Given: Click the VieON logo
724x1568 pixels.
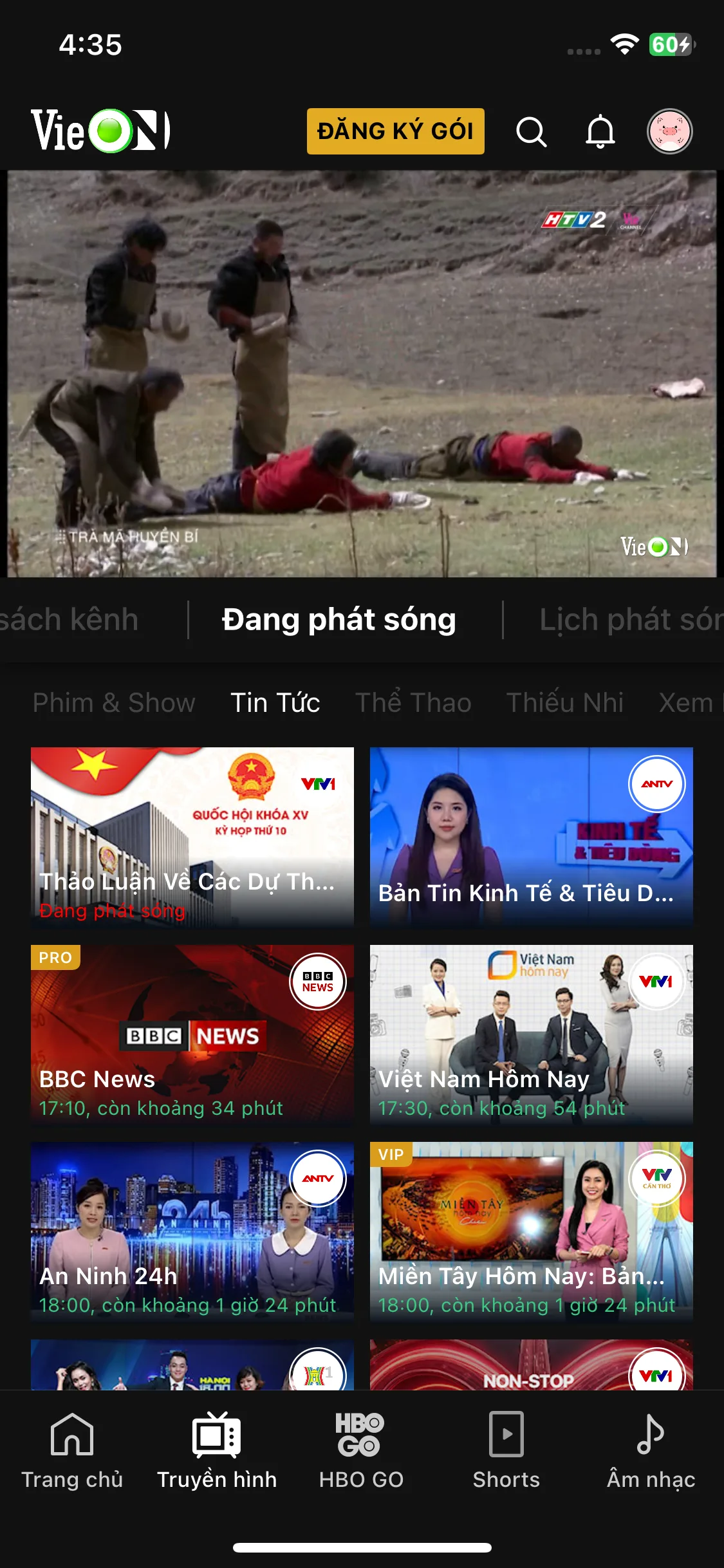Looking at the screenshot, I should coord(100,131).
